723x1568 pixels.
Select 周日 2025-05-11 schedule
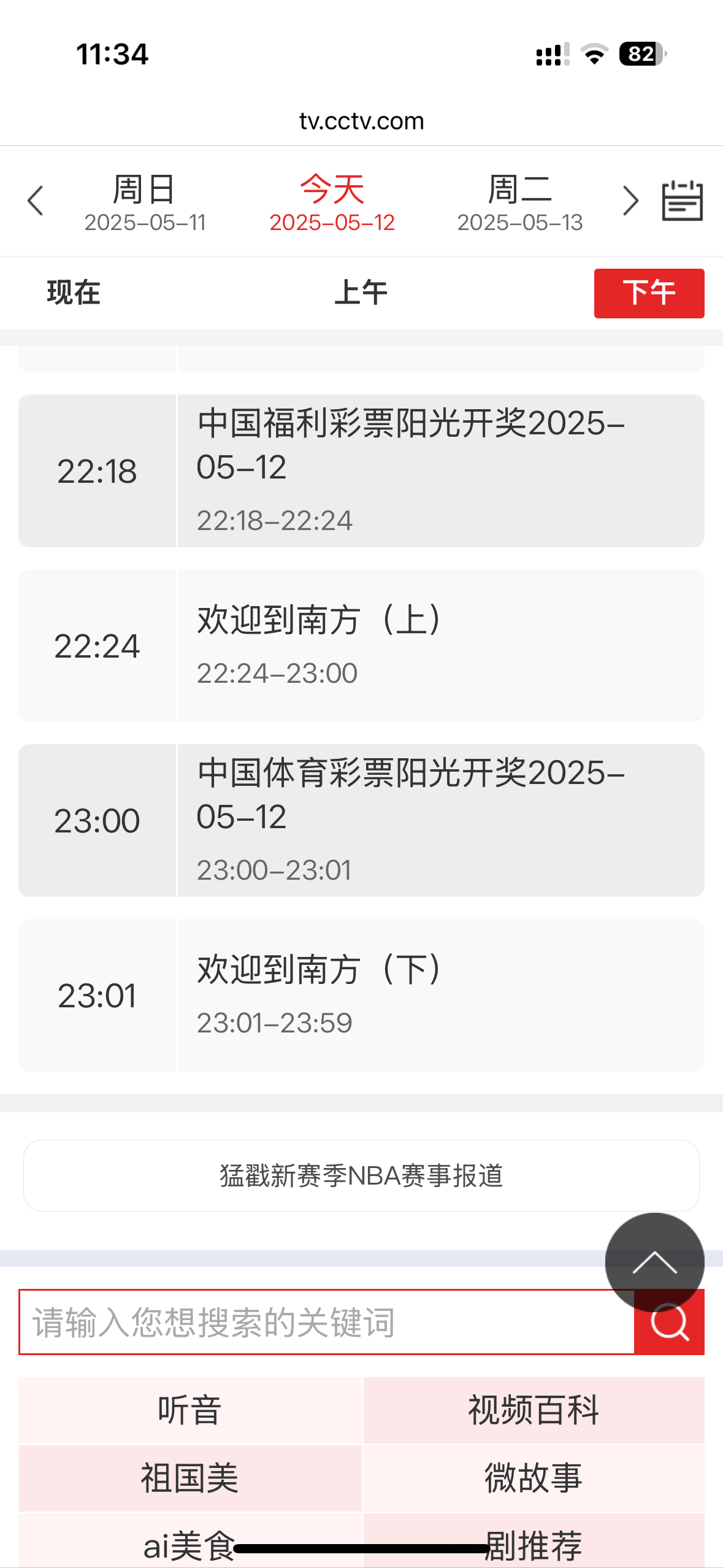[145, 203]
